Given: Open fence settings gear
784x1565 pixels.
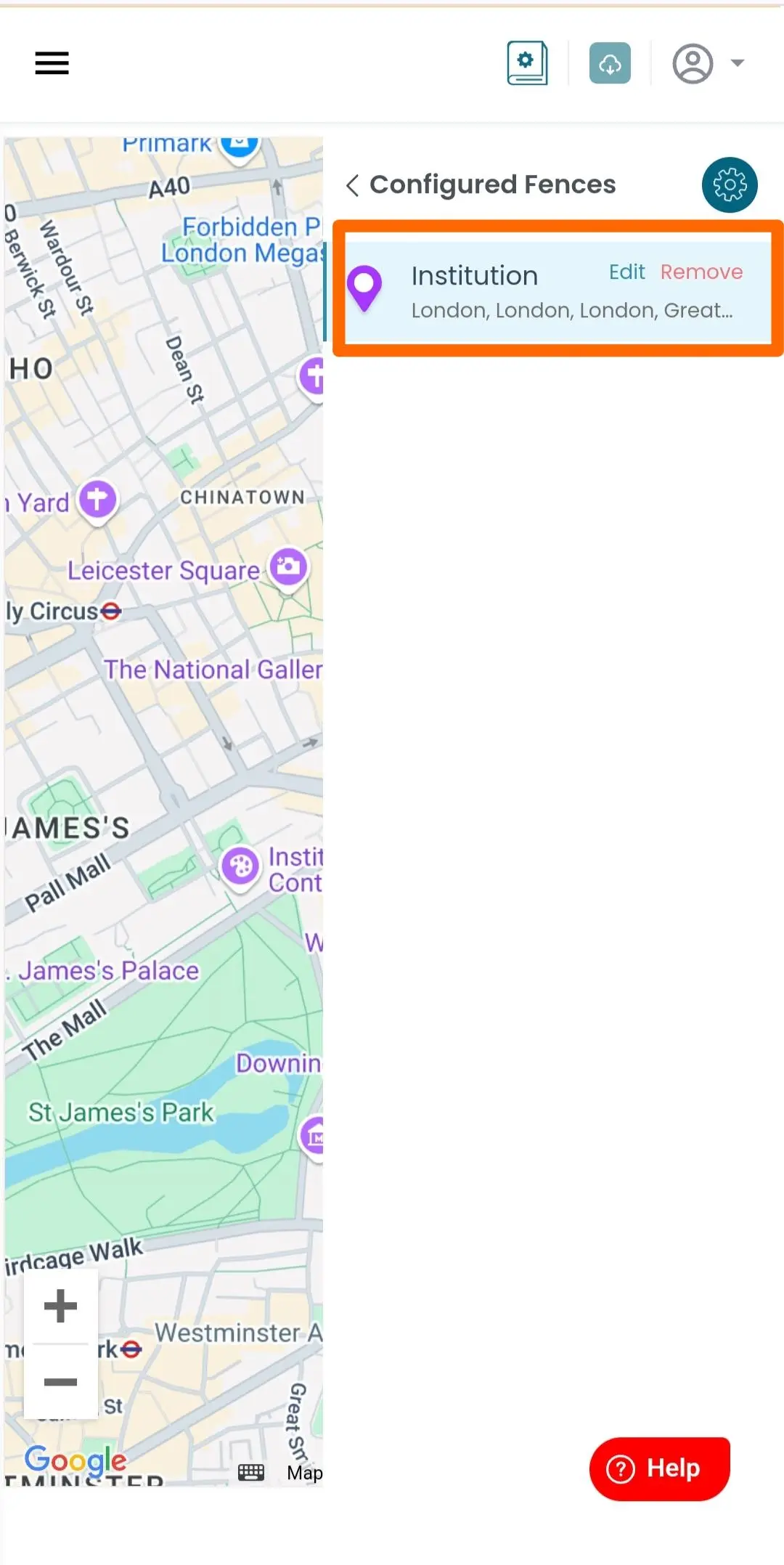Looking at the screenshot, I should (729, 185).
